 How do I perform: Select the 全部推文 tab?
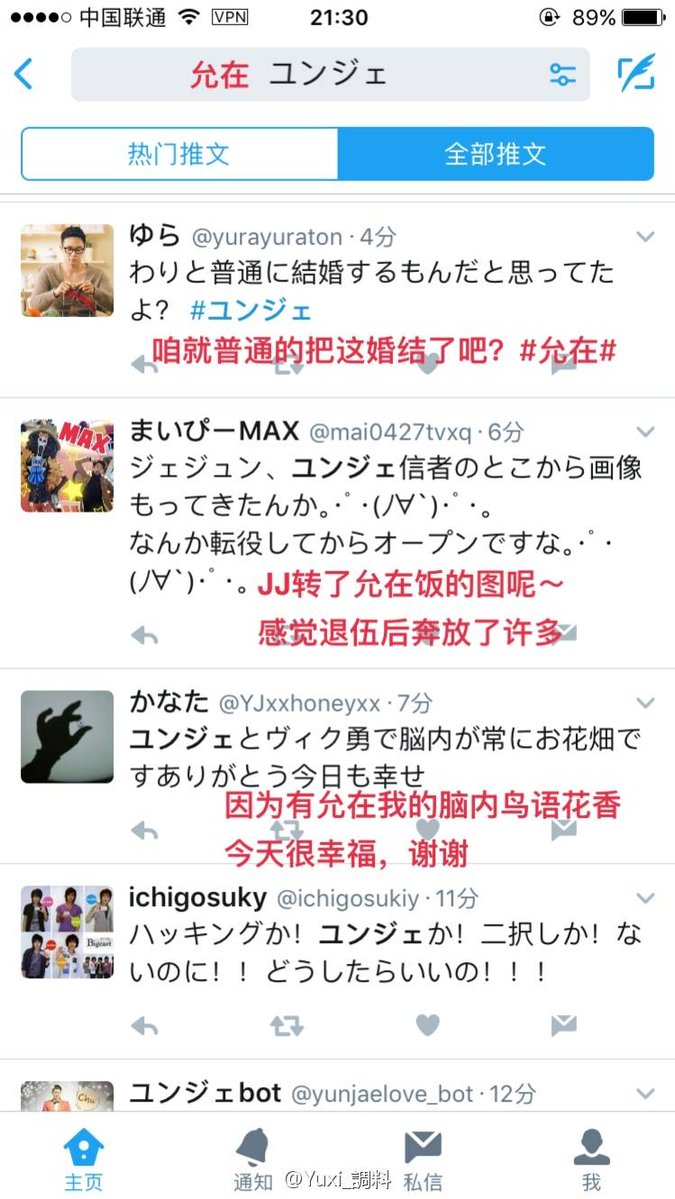click(x=495, y=154)
